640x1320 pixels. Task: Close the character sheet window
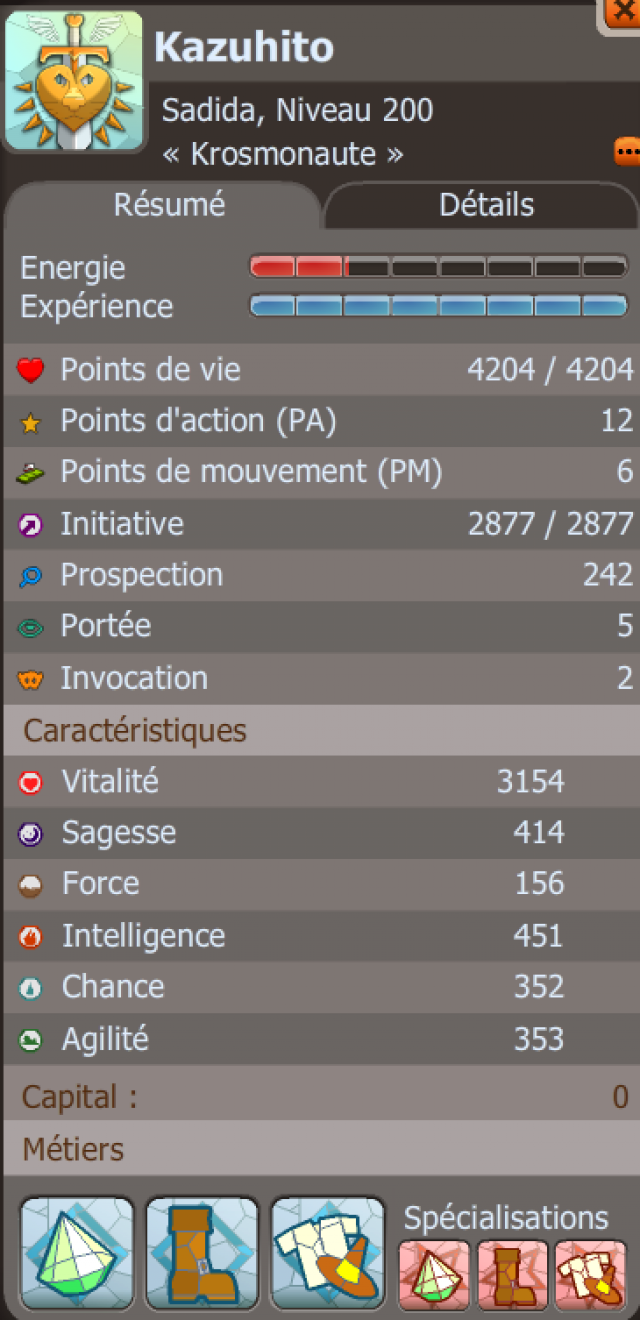click(x=623, y=13)
